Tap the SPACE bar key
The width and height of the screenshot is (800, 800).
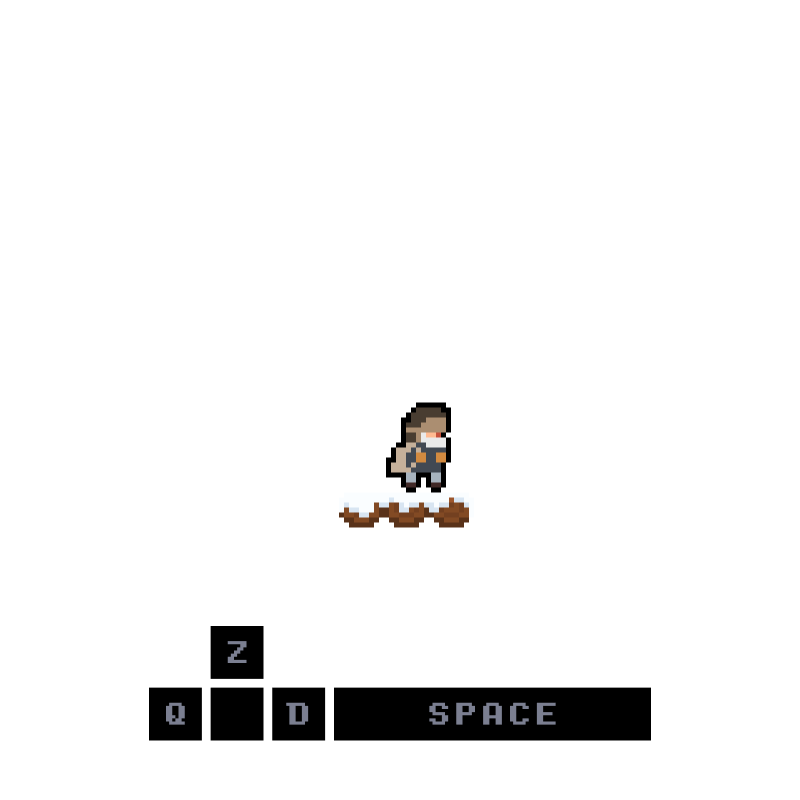(x=492, y=714)
